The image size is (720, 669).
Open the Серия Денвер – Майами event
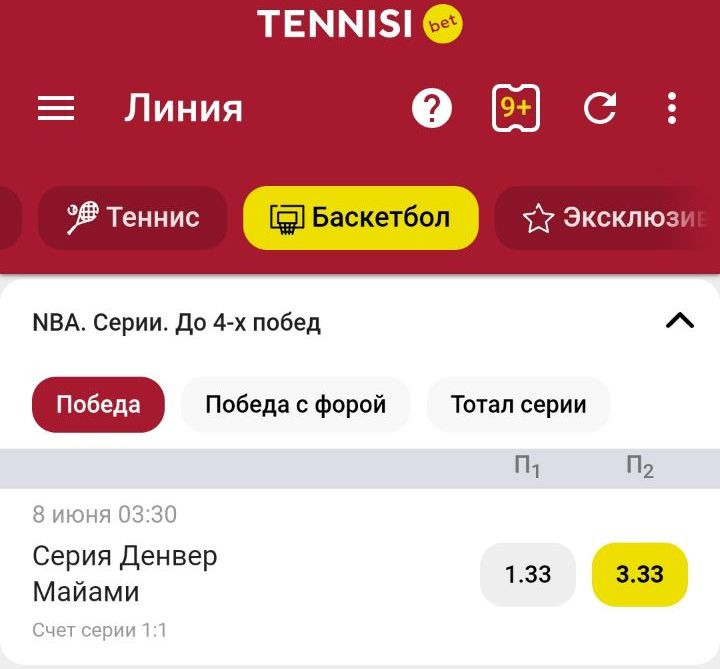coord(125,574)
